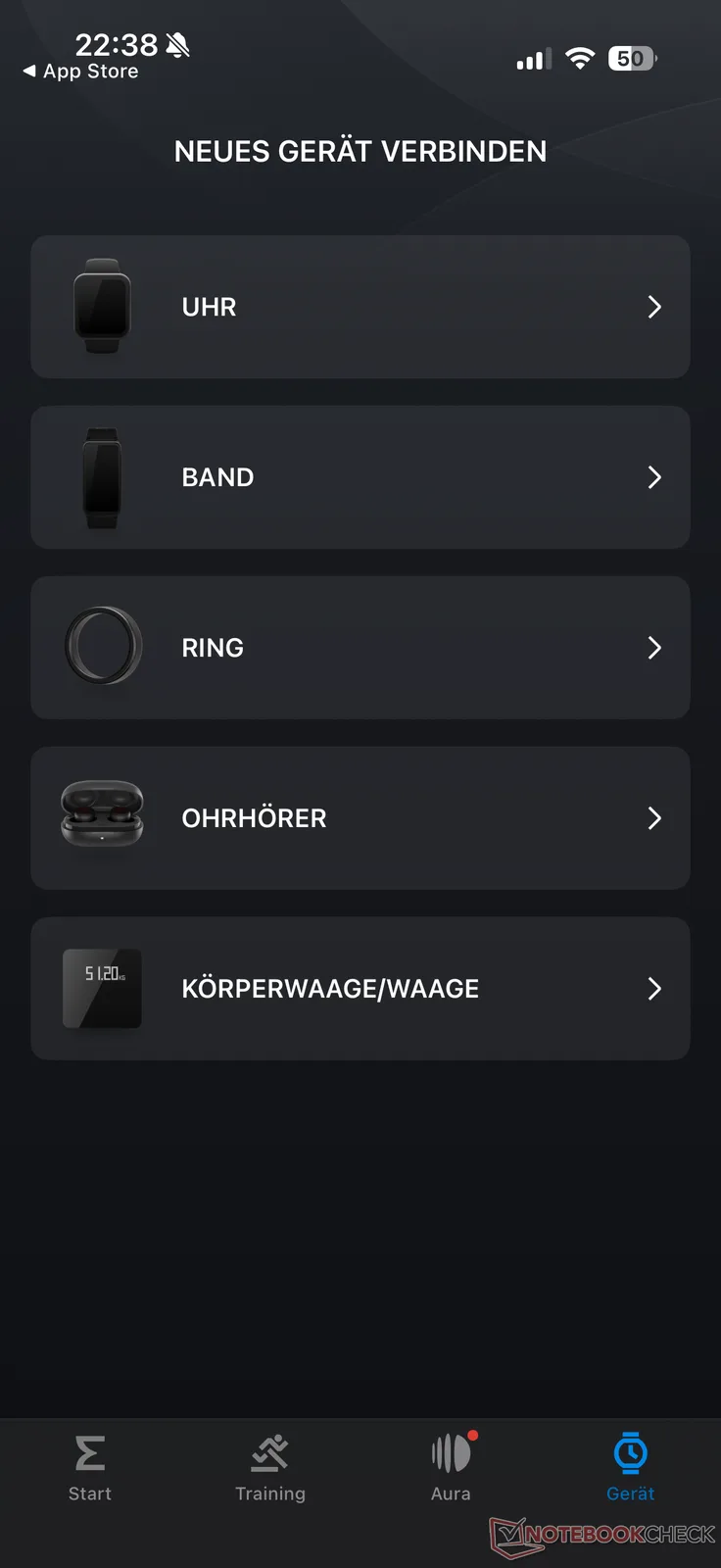Screen dimensions: 721x1568
Task: Switch to the Start tab
Action: (90, 1467)
